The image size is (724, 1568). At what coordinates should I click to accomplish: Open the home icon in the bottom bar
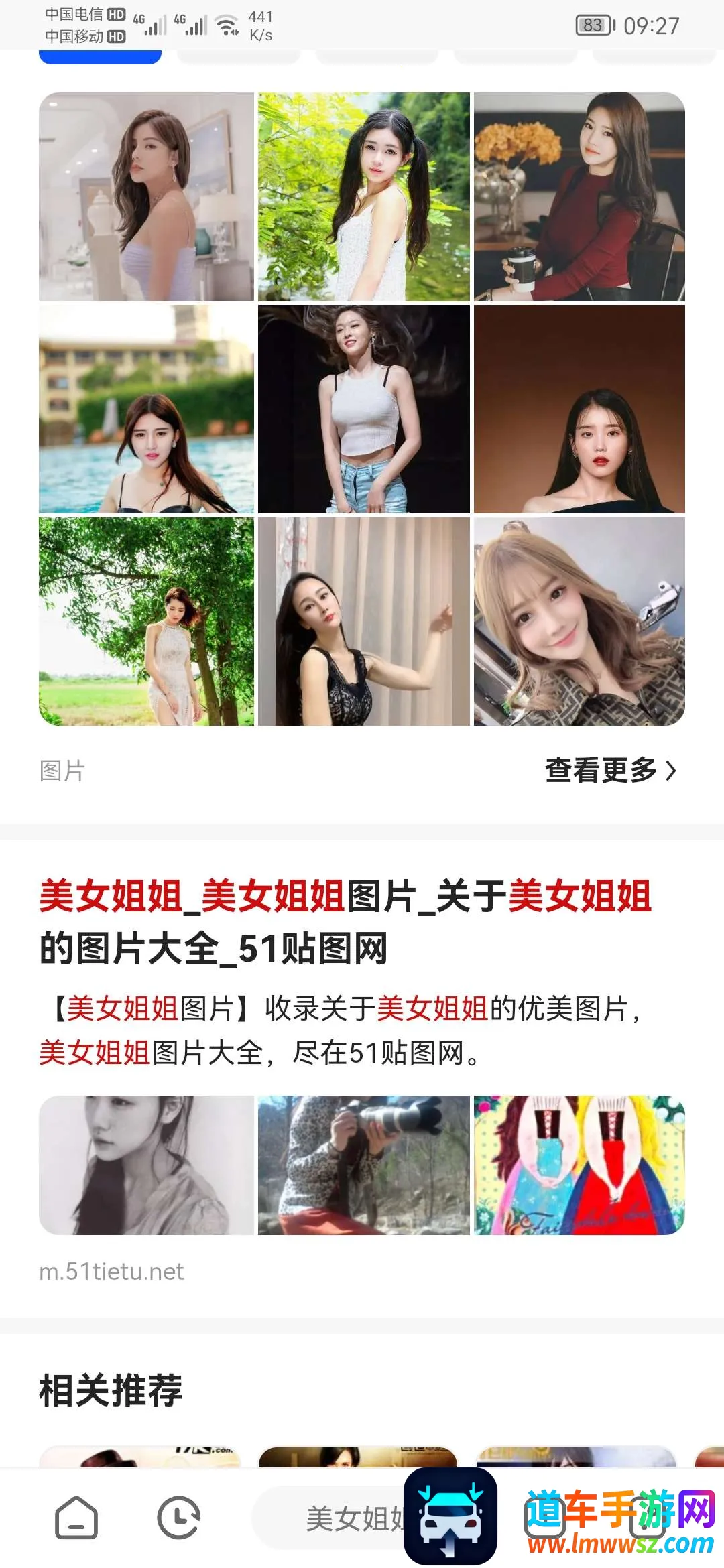pyautogui.click(x=76, y=1518)
